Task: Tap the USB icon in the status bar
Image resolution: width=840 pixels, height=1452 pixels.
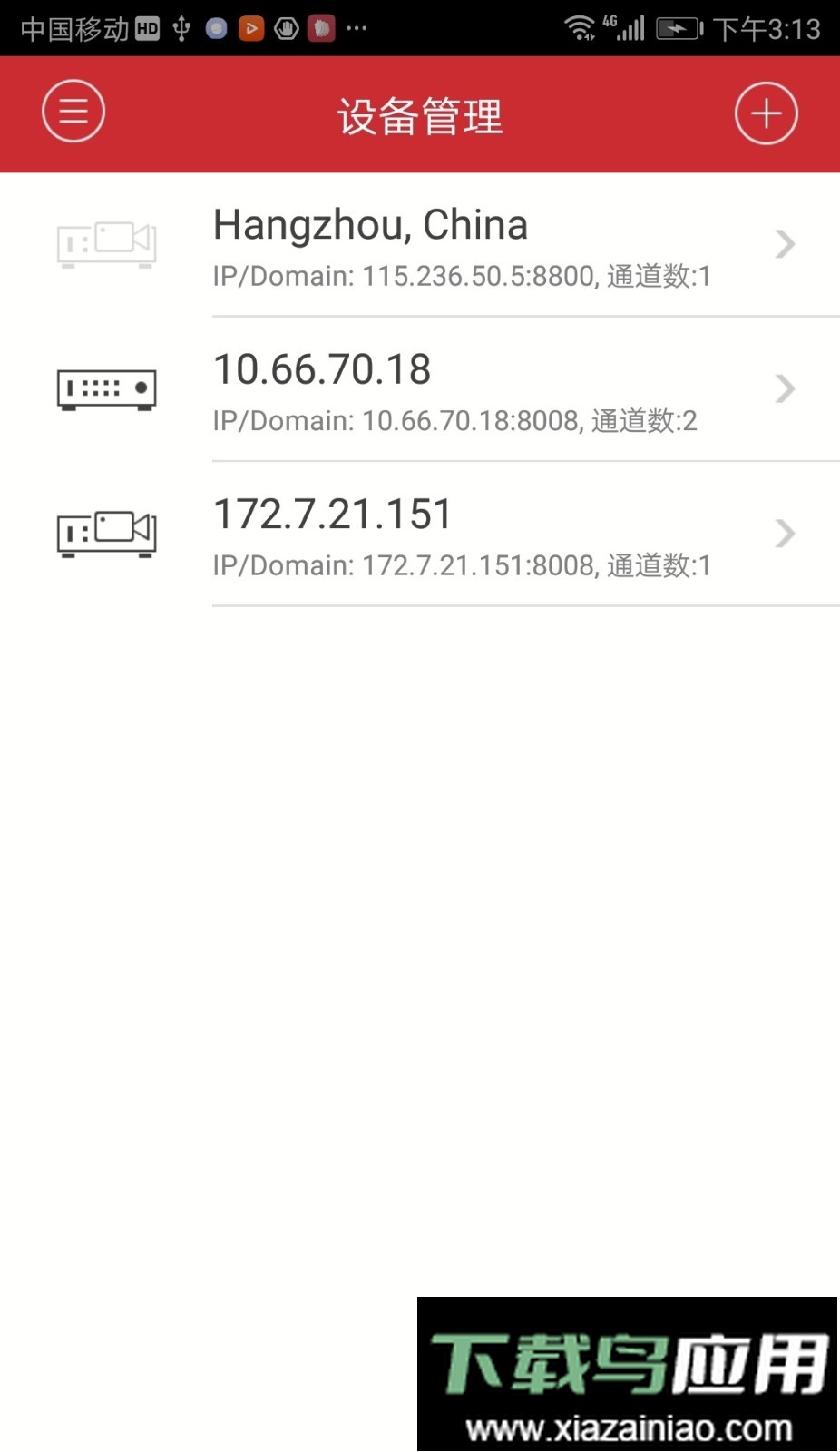Action: pos(181,27)
